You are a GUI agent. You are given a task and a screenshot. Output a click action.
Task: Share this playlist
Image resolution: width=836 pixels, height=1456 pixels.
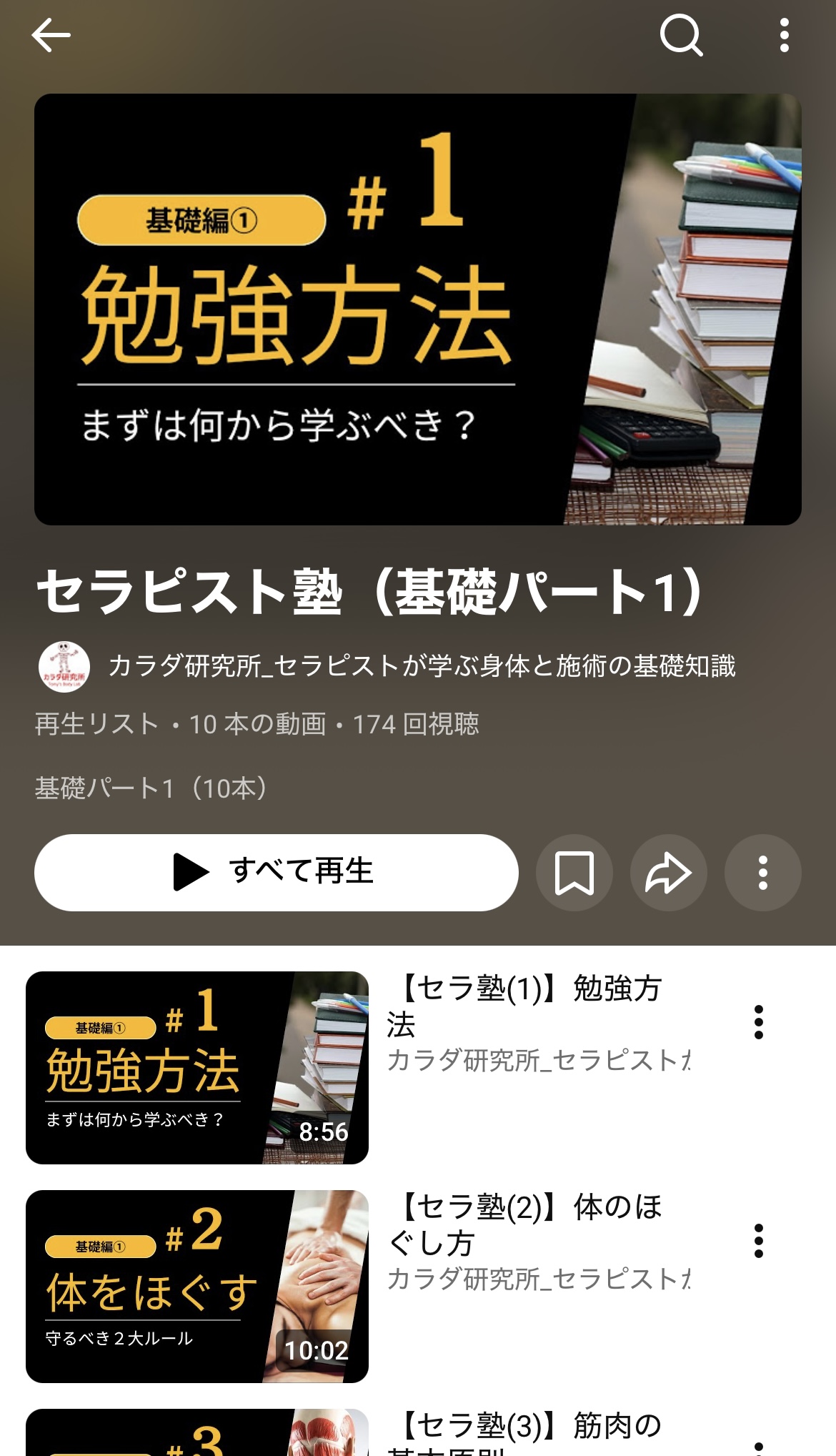tap(668, 873)
